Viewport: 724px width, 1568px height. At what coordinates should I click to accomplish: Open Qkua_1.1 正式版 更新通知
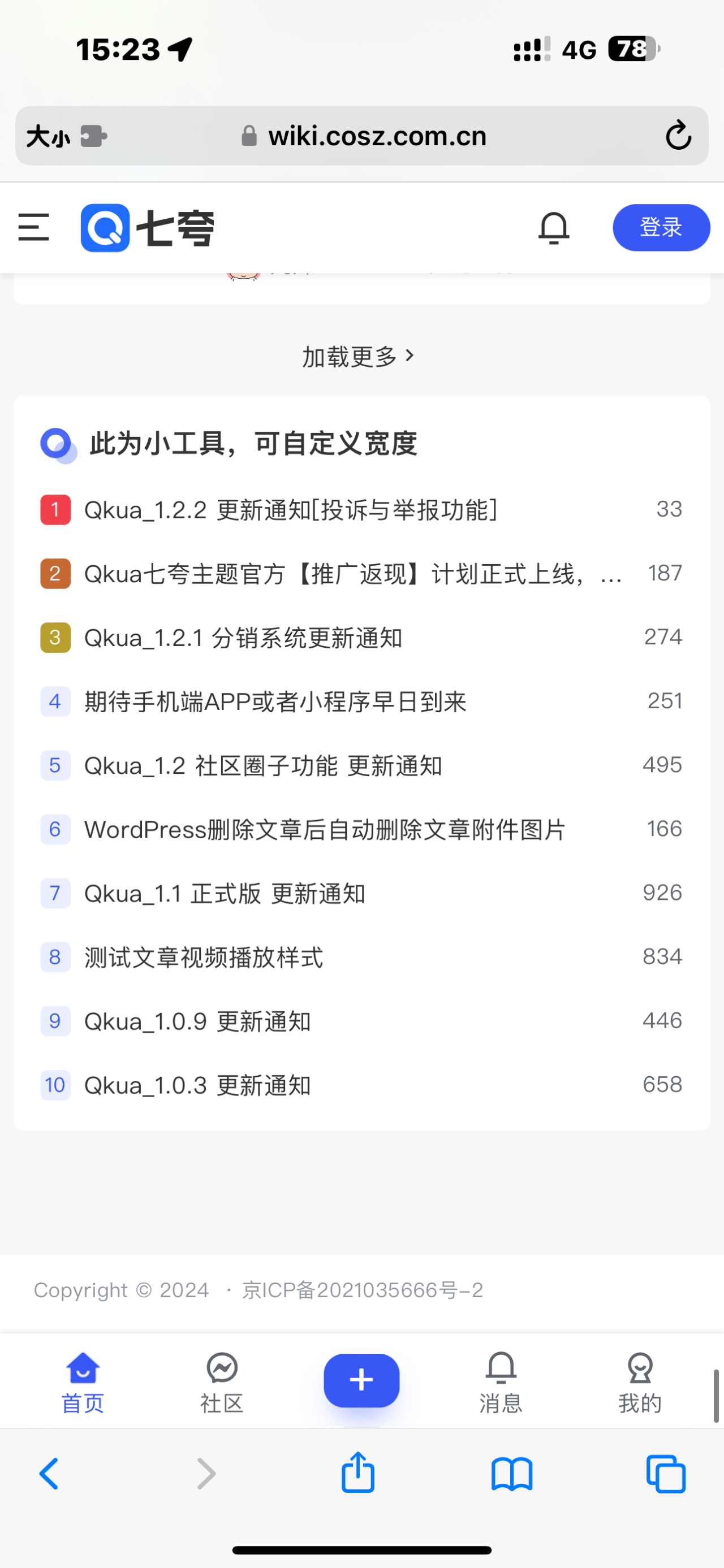coord(225,893)
